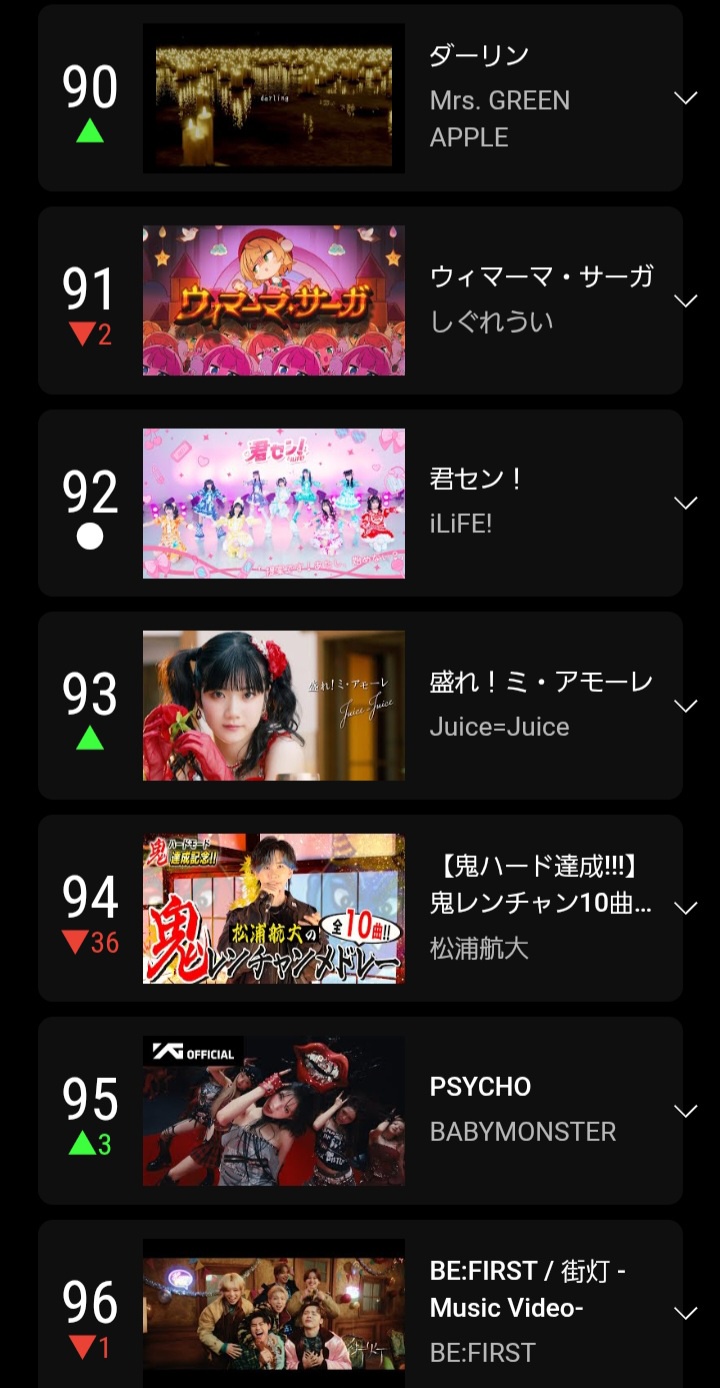Open the 鬼レンチャンメドレー video thumbnail

point(274,908)
